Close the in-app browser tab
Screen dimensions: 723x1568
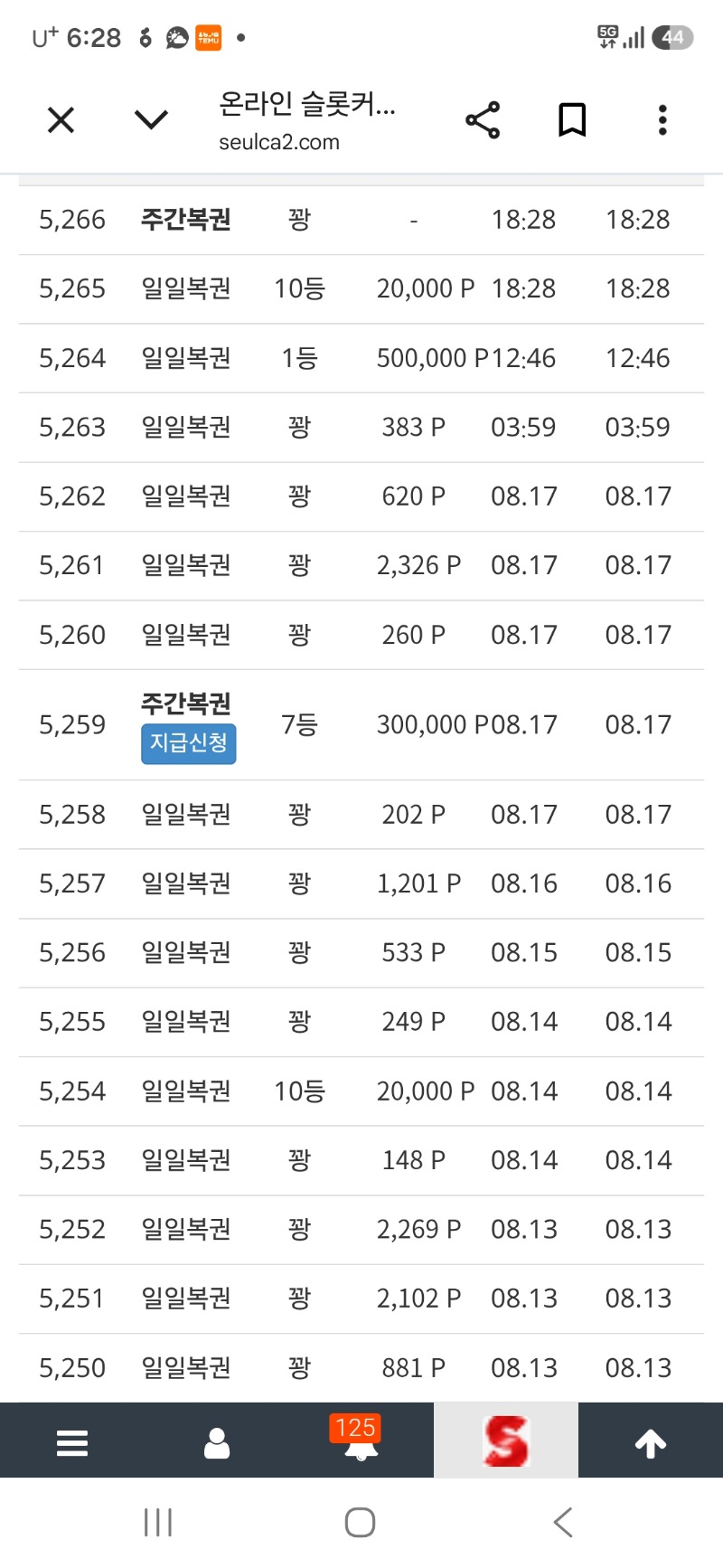click(x=61, y=119)
